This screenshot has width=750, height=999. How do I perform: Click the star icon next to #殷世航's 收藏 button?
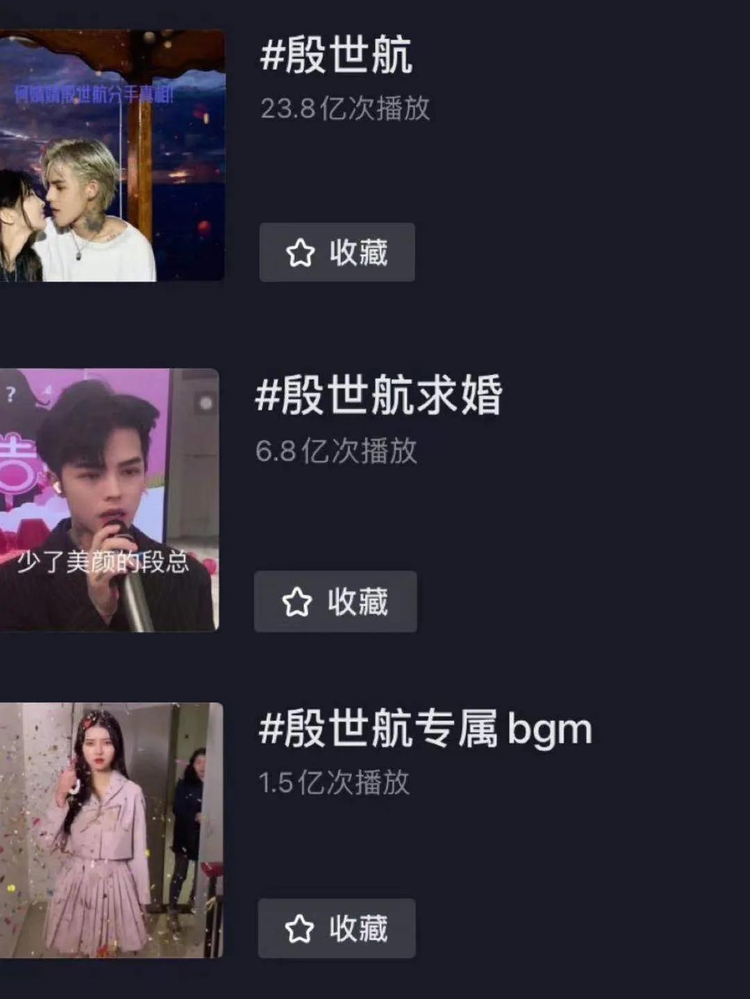(x=300, y=253)
